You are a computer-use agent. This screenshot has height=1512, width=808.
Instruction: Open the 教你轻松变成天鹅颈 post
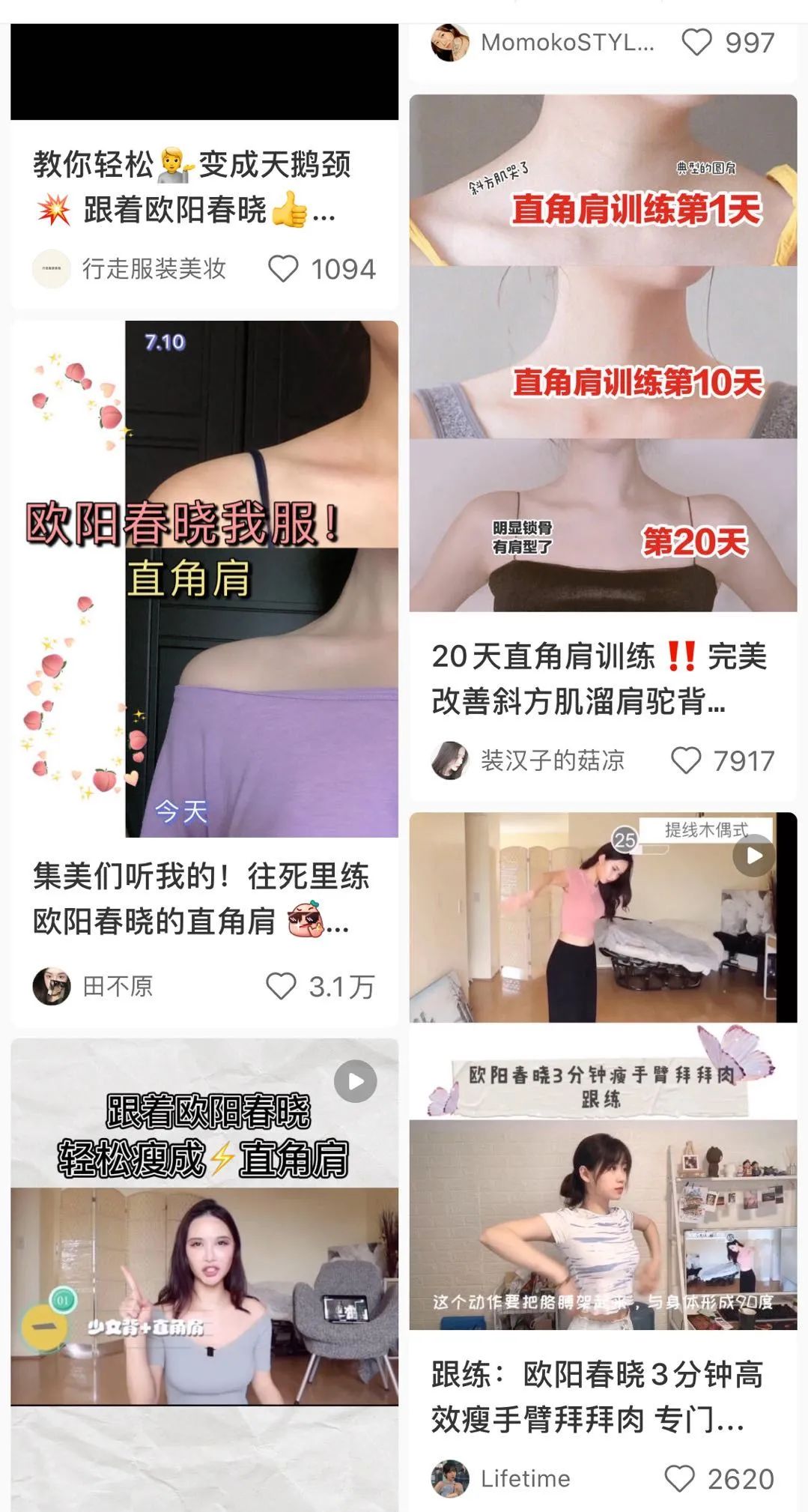click(192, 187)
